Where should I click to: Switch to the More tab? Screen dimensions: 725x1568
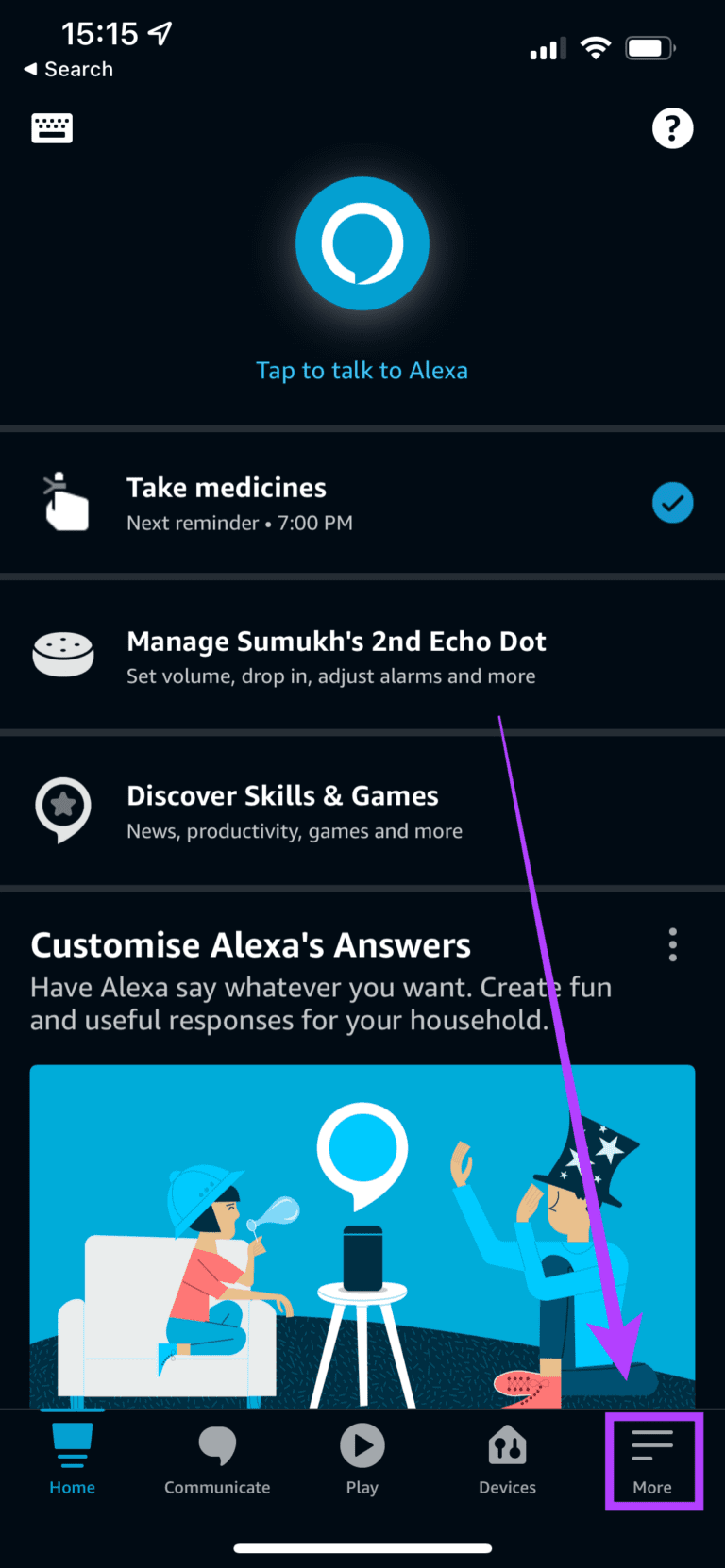(652, 1460)
